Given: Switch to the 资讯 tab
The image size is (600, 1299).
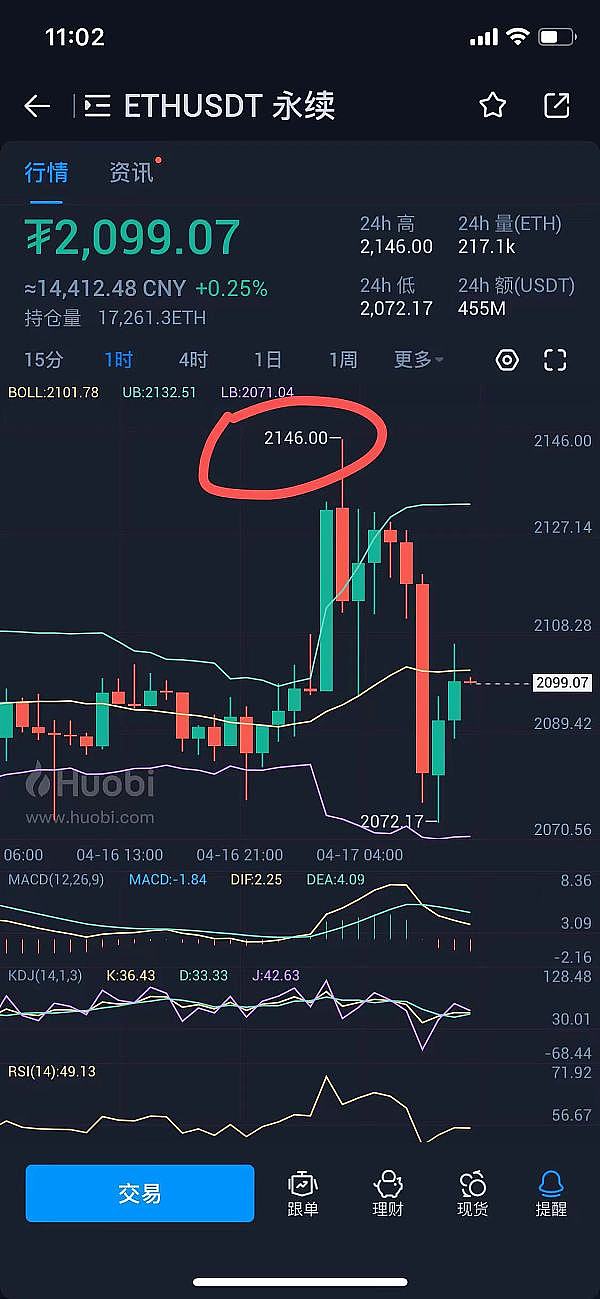Looking at the screenshot, I should tap(131, 172).
